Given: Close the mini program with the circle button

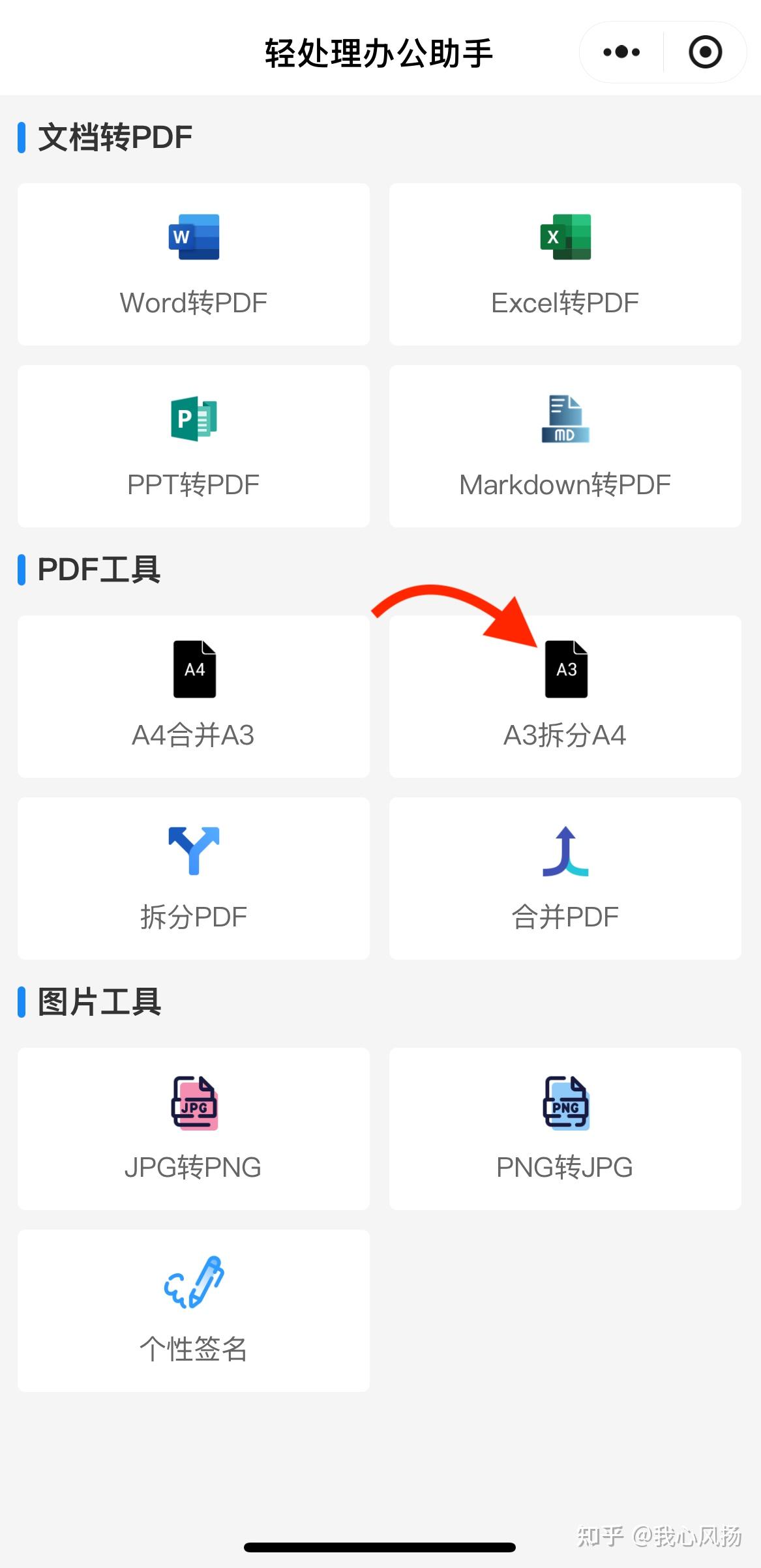Looking at the screenshot, I should [705, 52].
